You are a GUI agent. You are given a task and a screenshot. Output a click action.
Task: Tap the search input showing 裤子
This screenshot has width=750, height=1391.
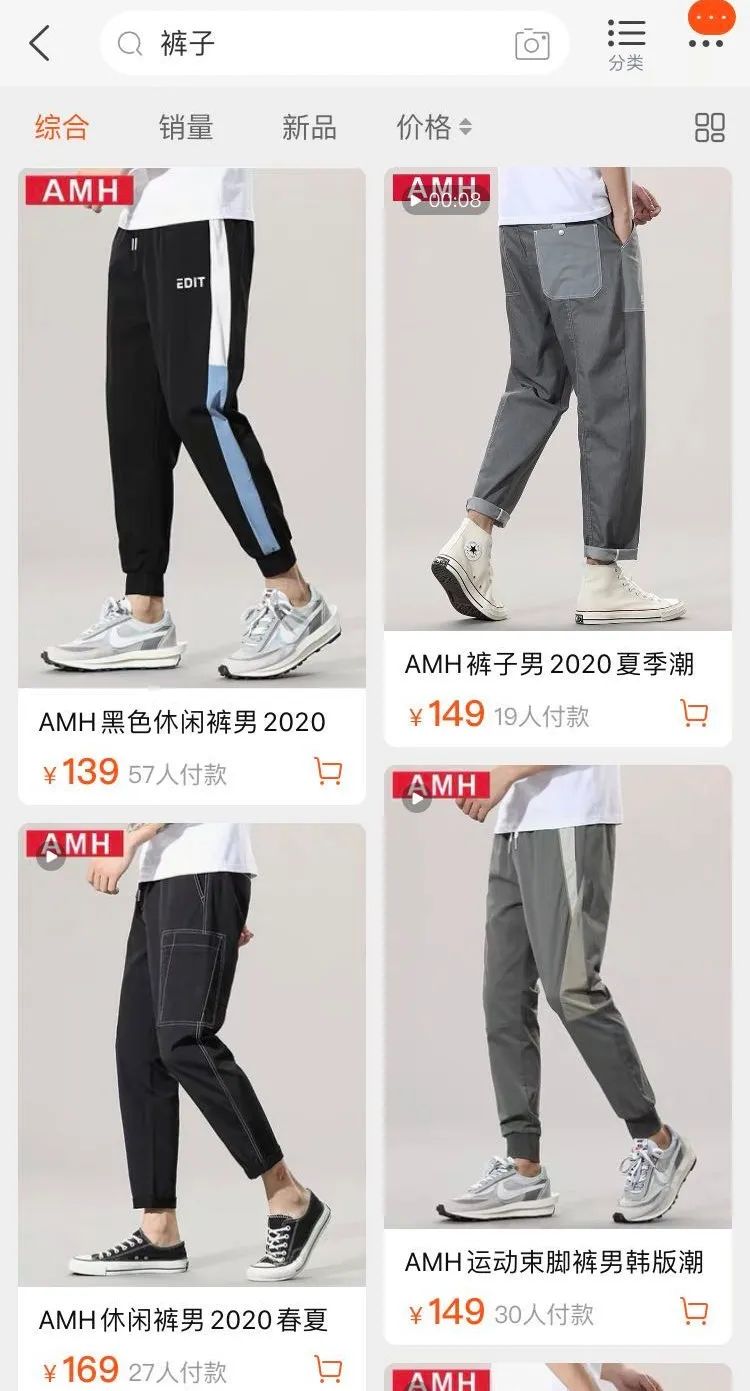tap(250, 44)
